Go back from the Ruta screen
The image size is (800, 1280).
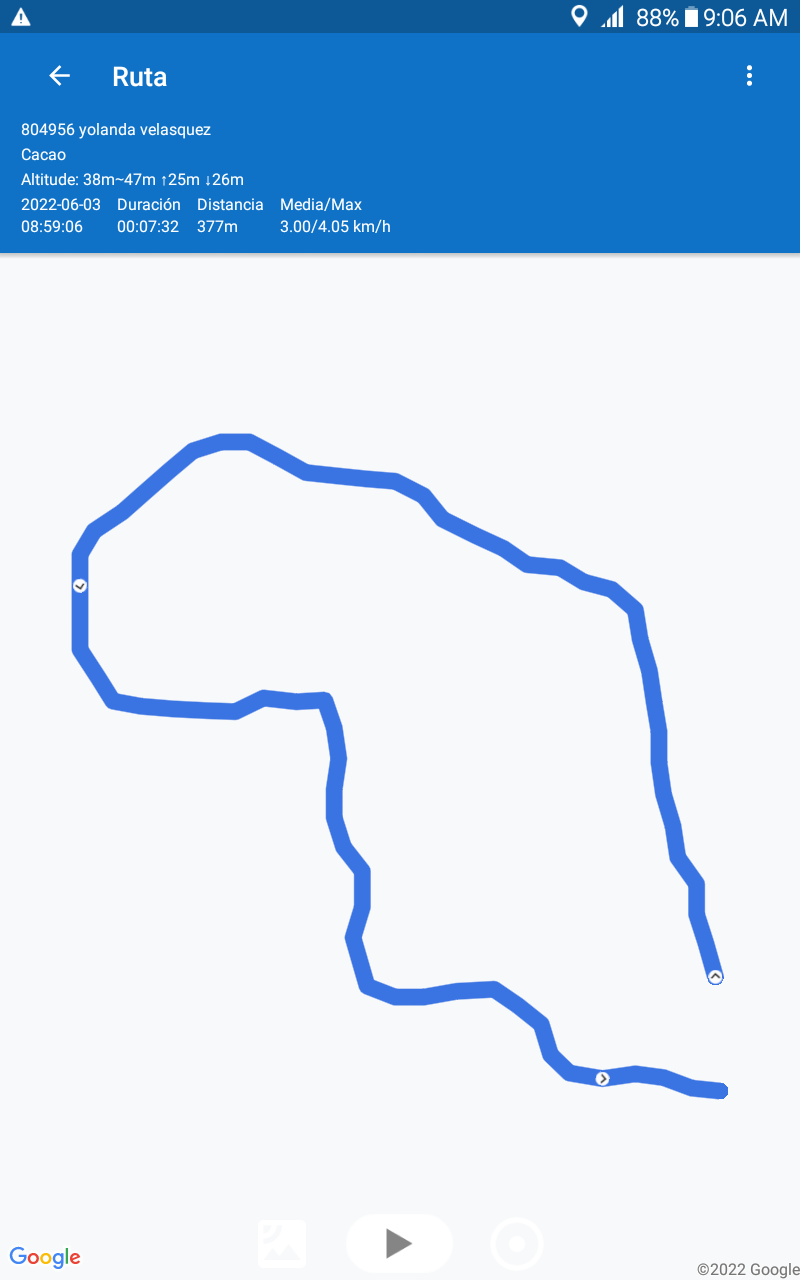[x=60, y=76]
